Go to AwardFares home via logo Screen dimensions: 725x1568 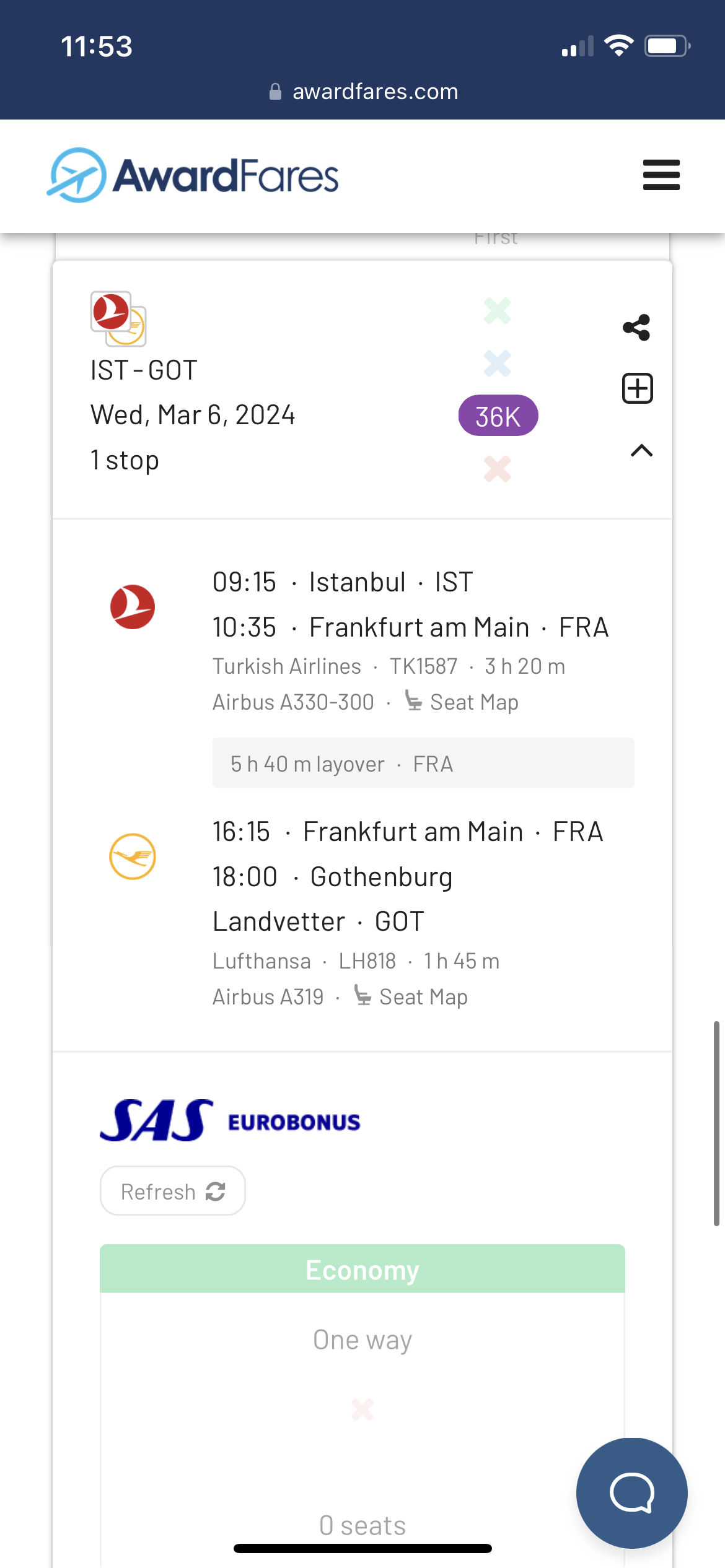pos(193,176)
